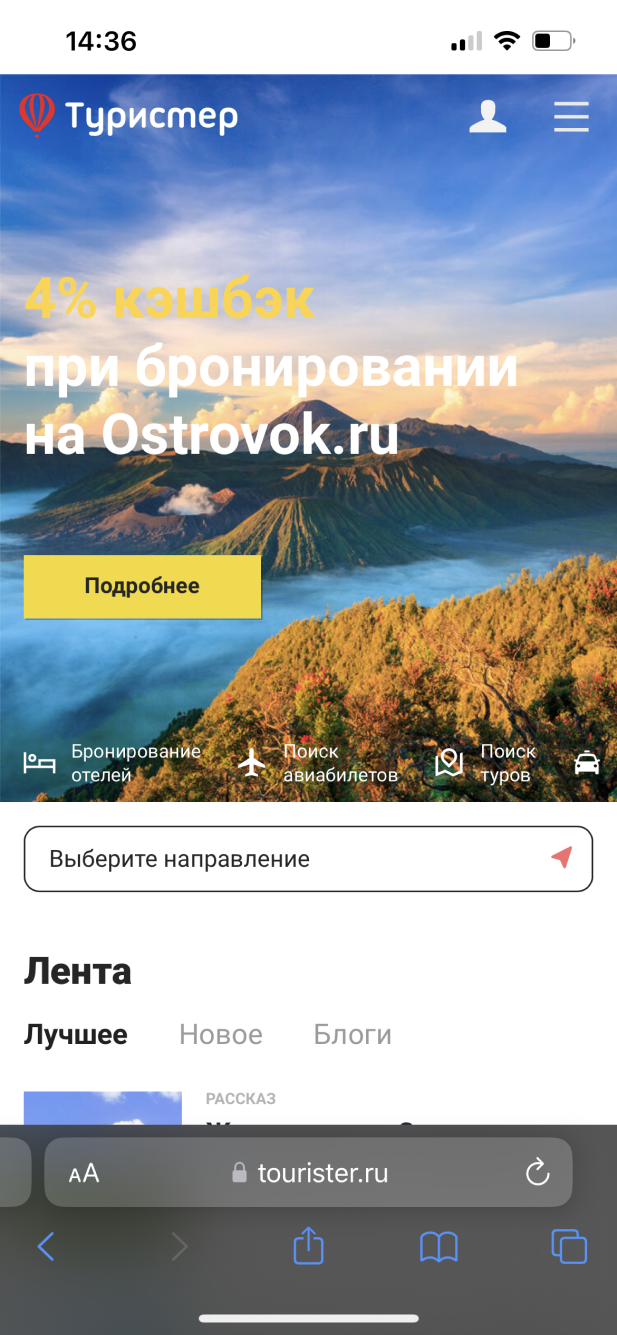
Task: Open the car rental icon
Action: coord(587,764)
